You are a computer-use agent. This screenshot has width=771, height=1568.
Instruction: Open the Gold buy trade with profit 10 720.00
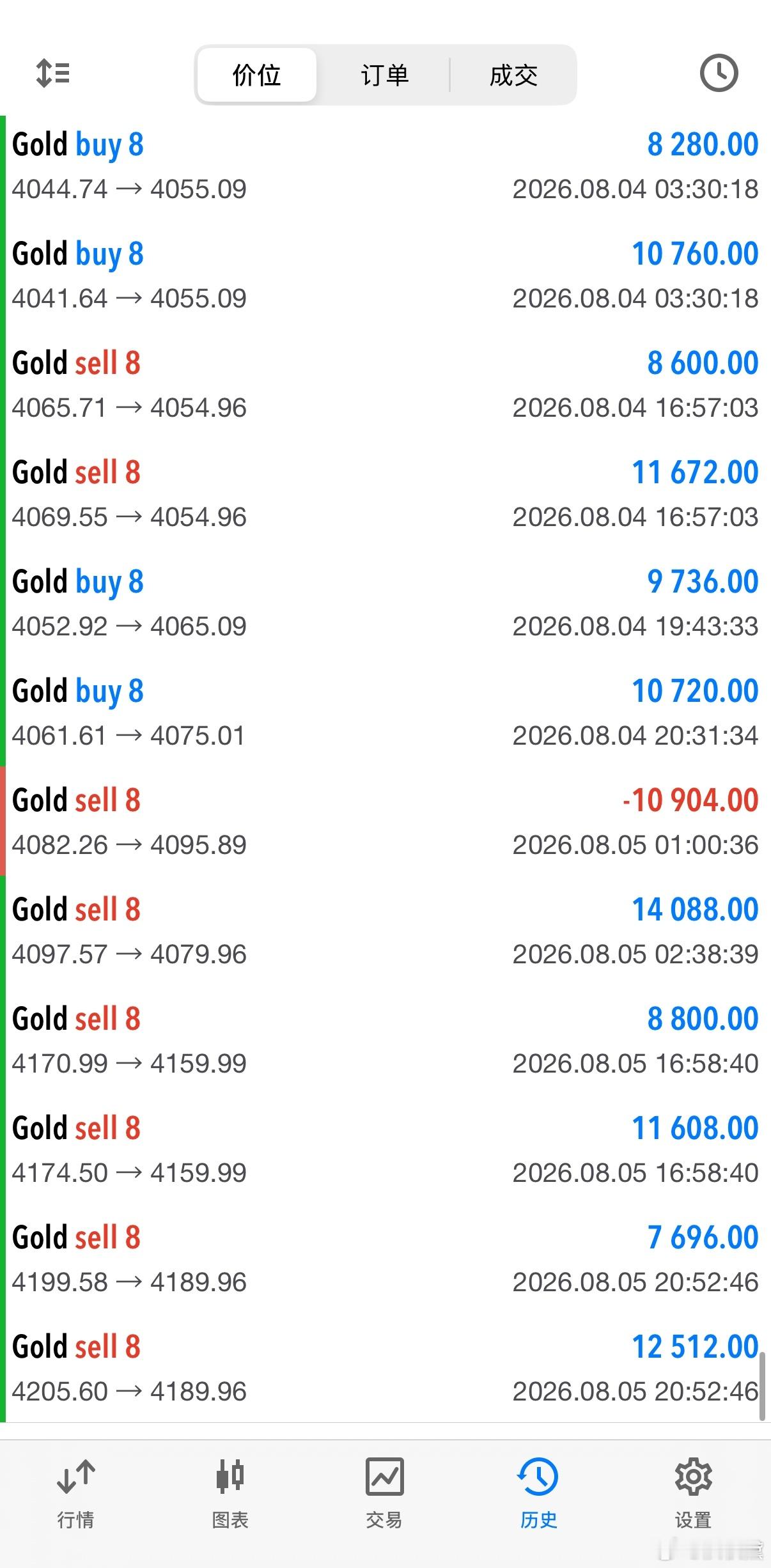(385, 713)
